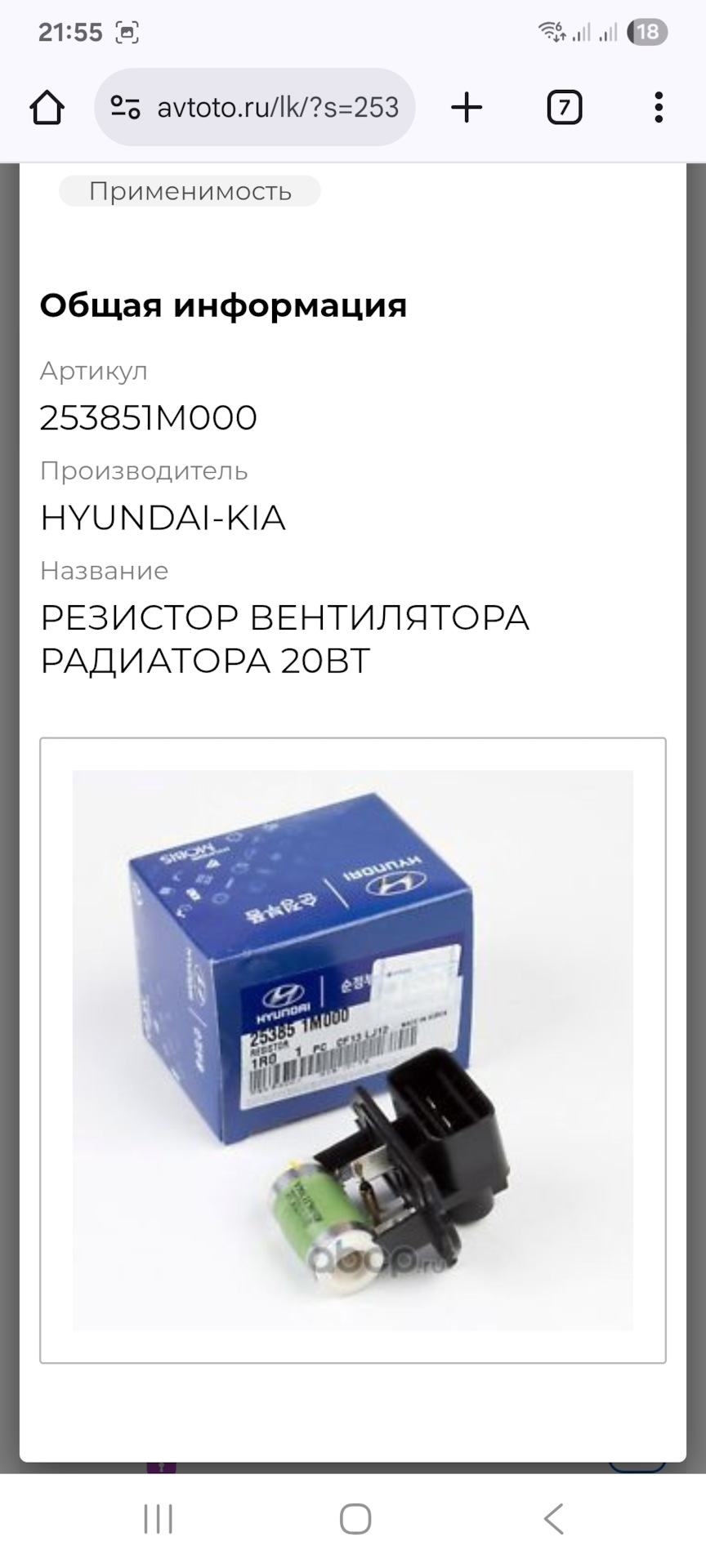Open a new browser tab
The image size is (706, 1568).
coord(467,108)
